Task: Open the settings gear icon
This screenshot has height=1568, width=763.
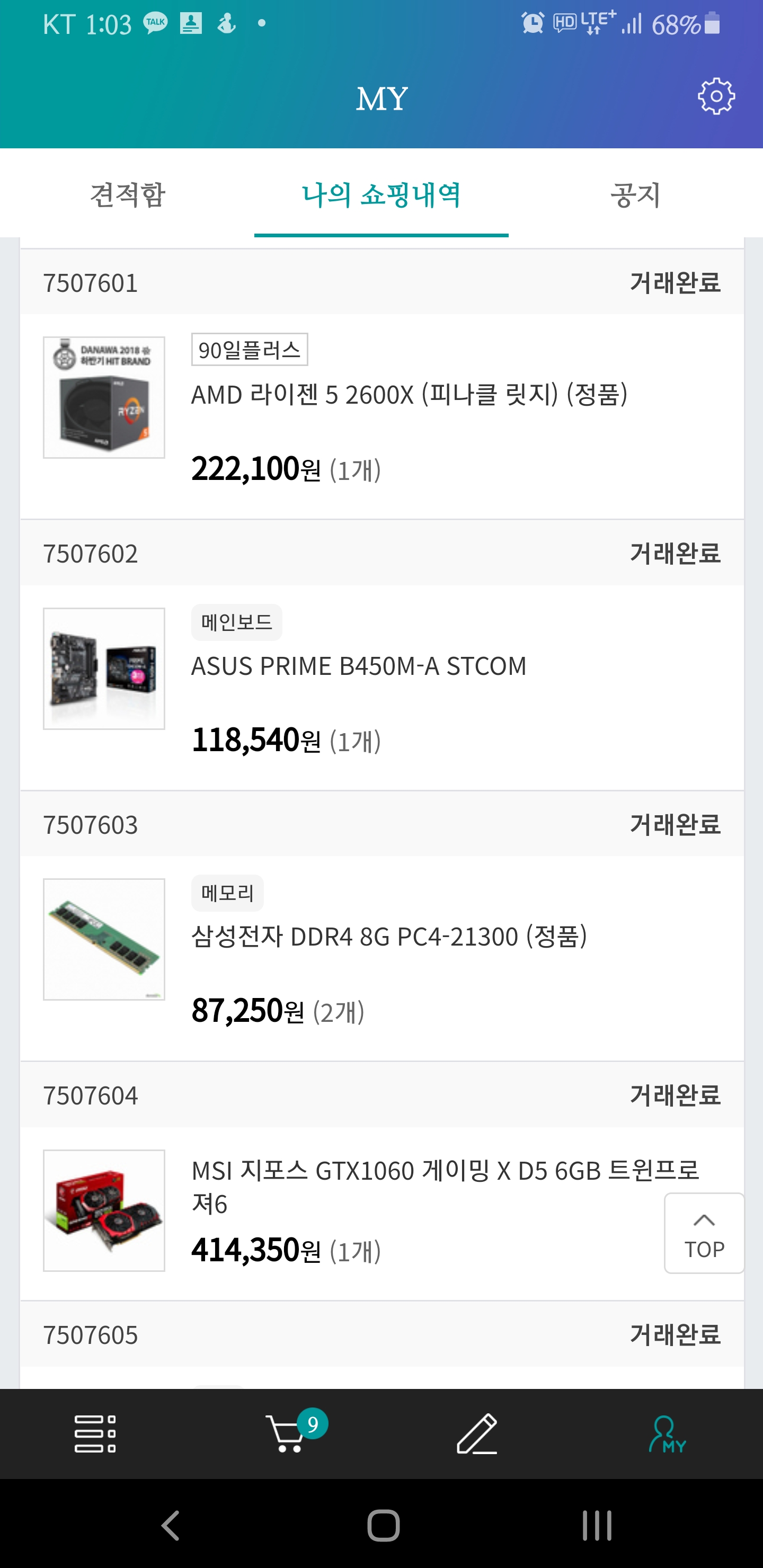Action: 715,96
